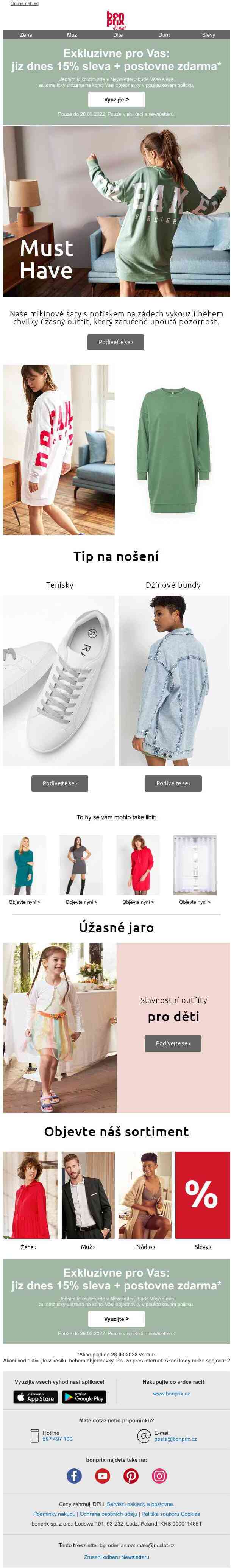Open the green sweatshirt dress product image
This screenshot has height=1568, width=231.
(x=174, y=450)
